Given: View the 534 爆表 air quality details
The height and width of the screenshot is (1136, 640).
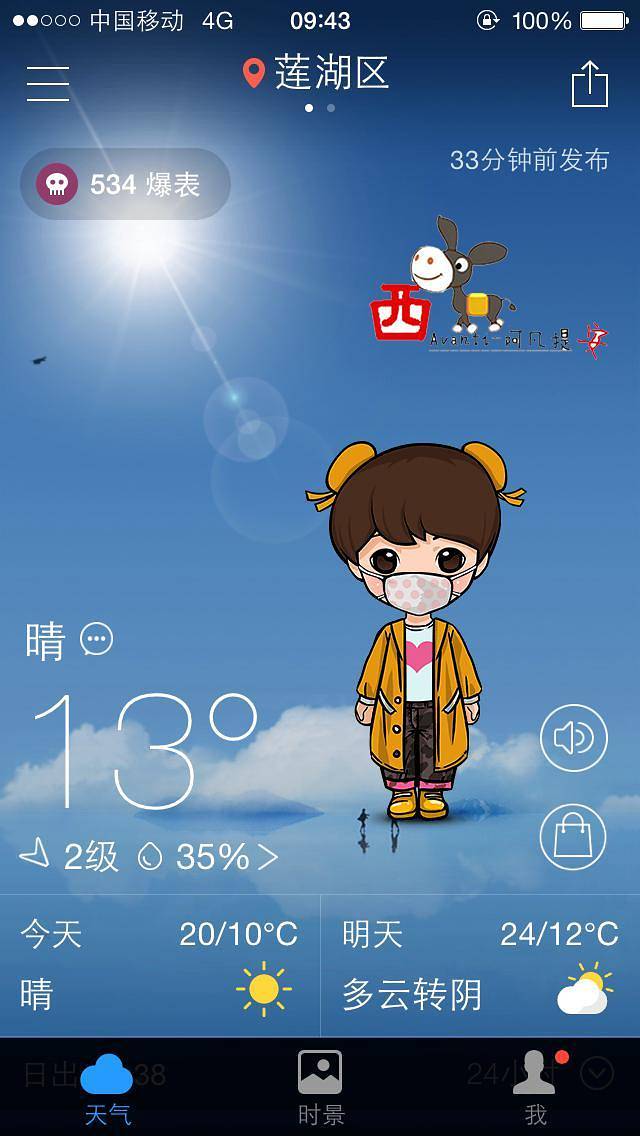Looking at the screenshot, I should tap(126, 184).
